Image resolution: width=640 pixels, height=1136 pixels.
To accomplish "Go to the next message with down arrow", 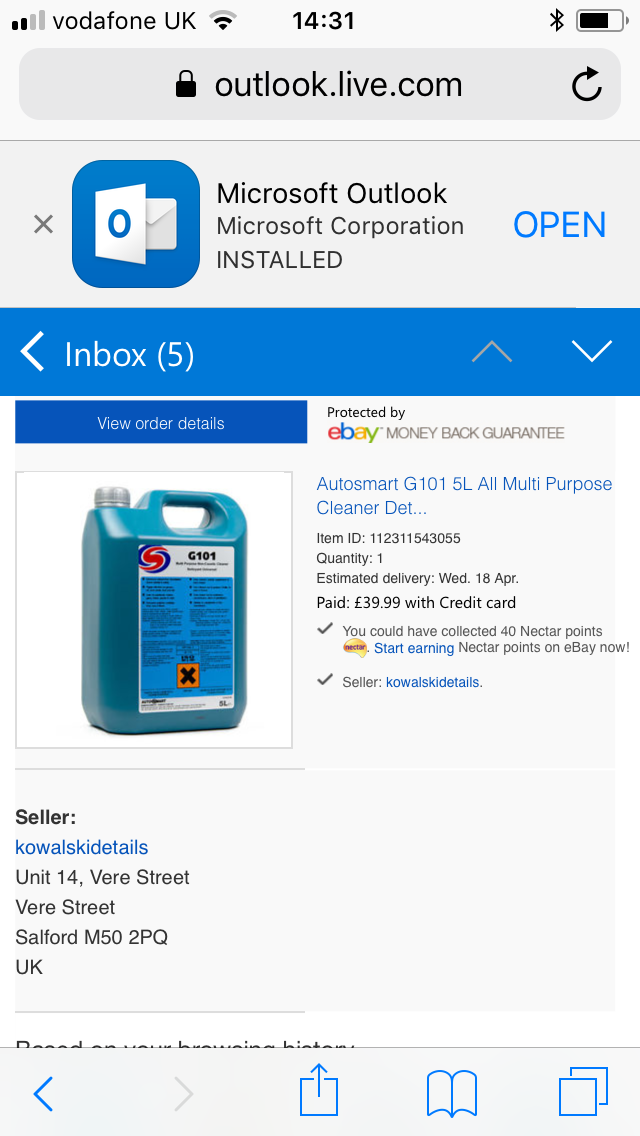I will point(591,351).
